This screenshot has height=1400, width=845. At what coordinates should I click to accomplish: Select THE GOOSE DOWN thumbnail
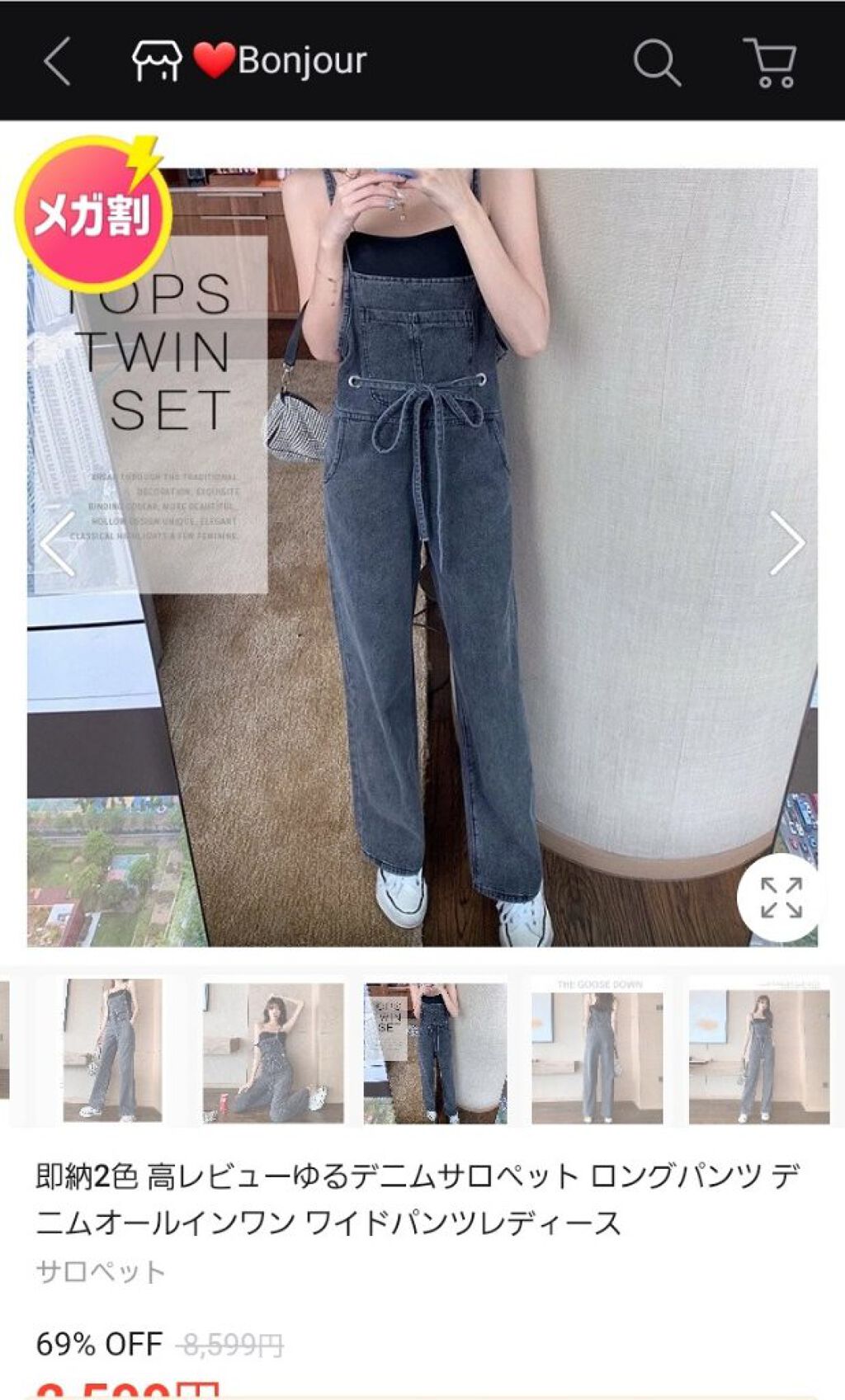[x=597, y=1052]
